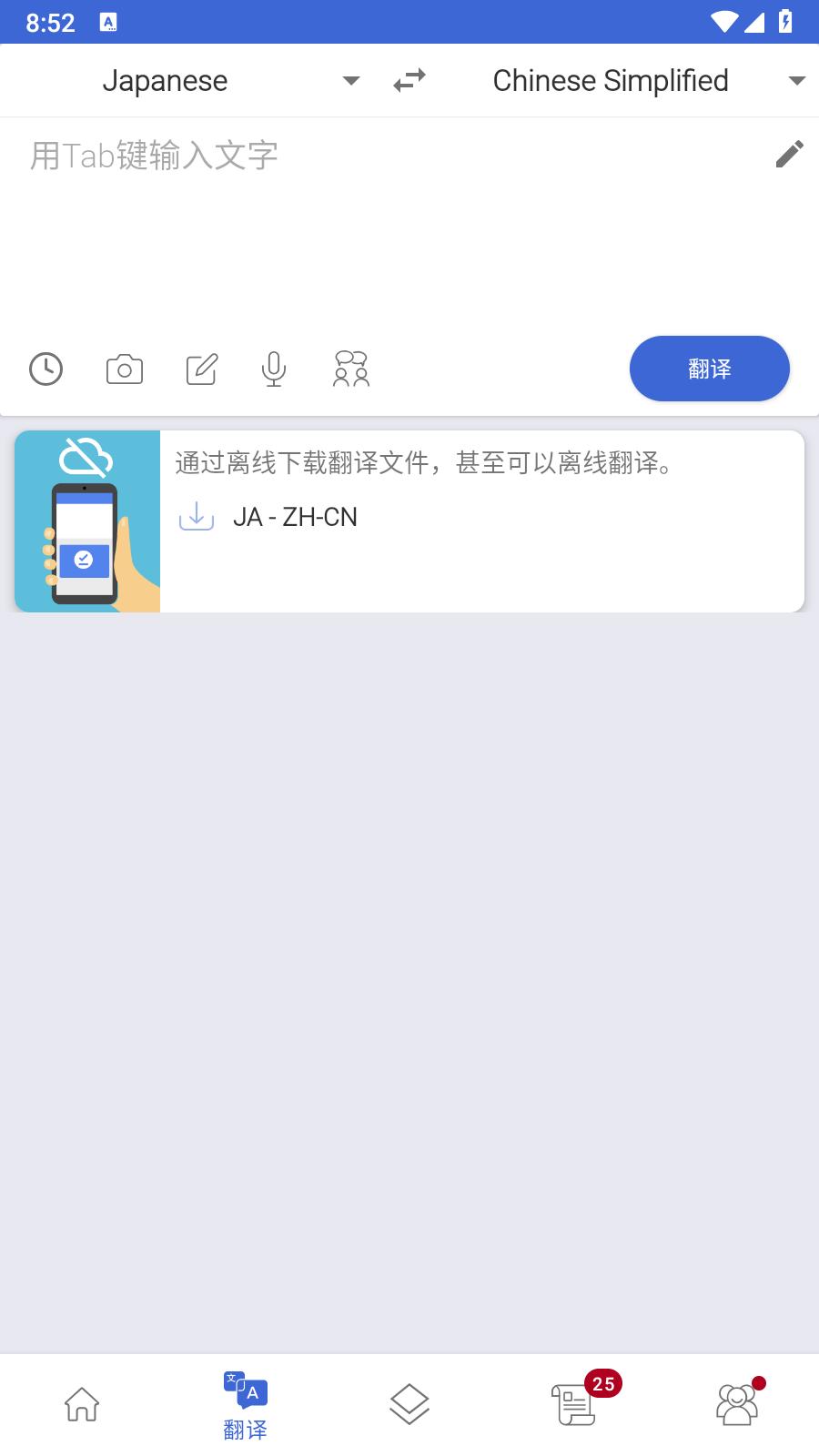Open handwriting input with the edit icon
Viewport: 819px width, 1456px height.
(200, 369)
